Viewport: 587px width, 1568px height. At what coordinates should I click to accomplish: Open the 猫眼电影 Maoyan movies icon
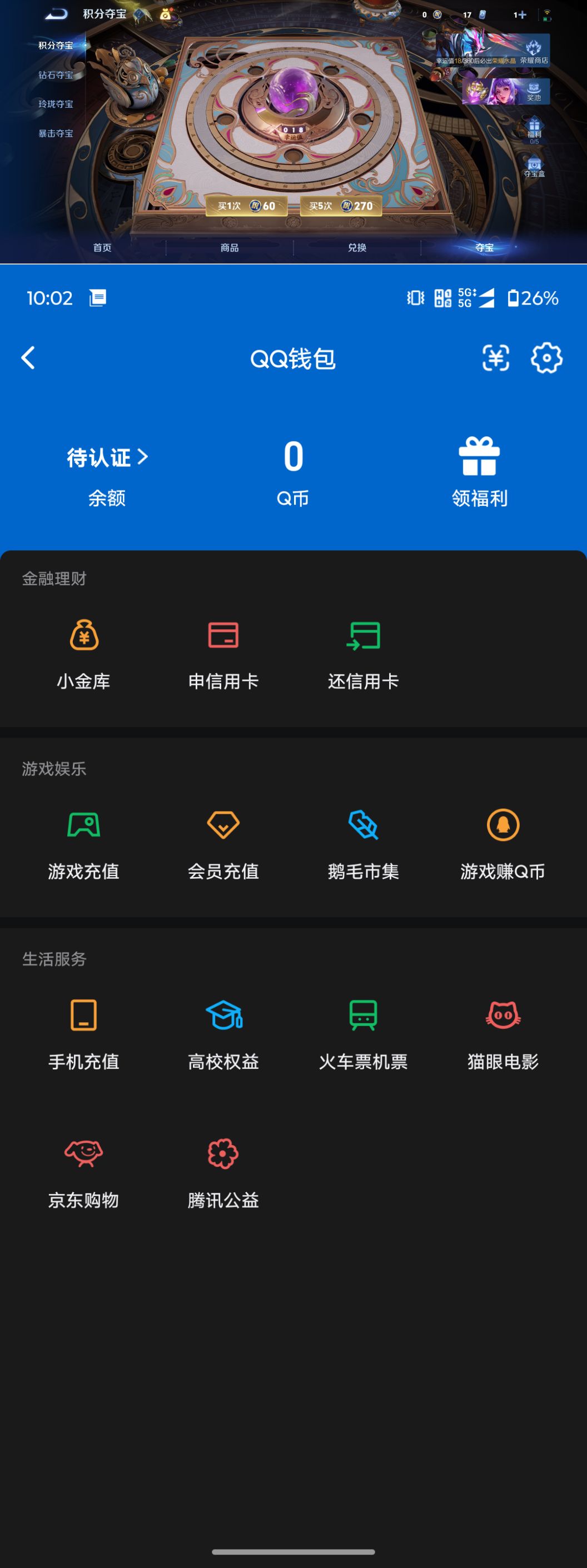tap(503, 1033)
